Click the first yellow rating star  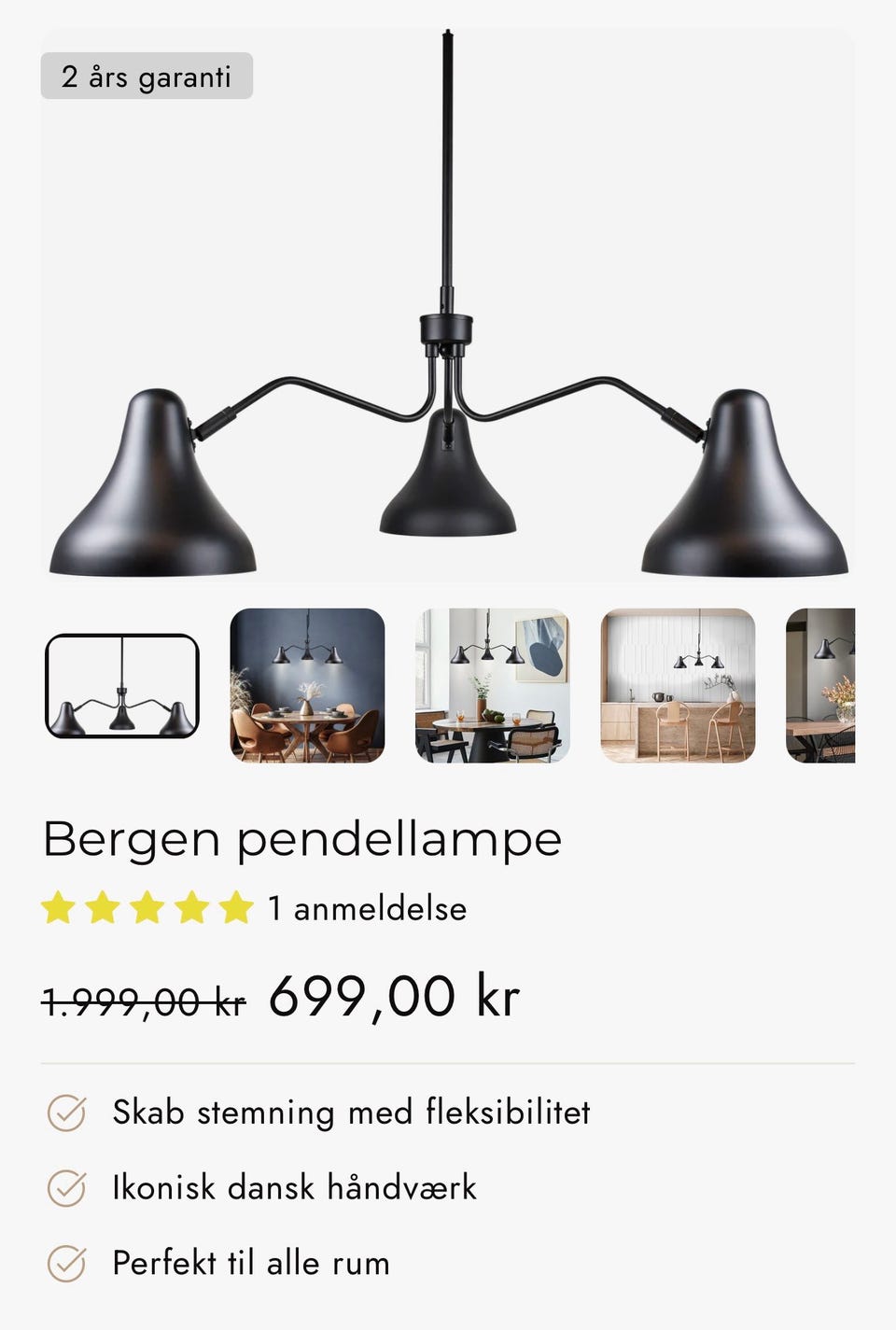point(62,905)
